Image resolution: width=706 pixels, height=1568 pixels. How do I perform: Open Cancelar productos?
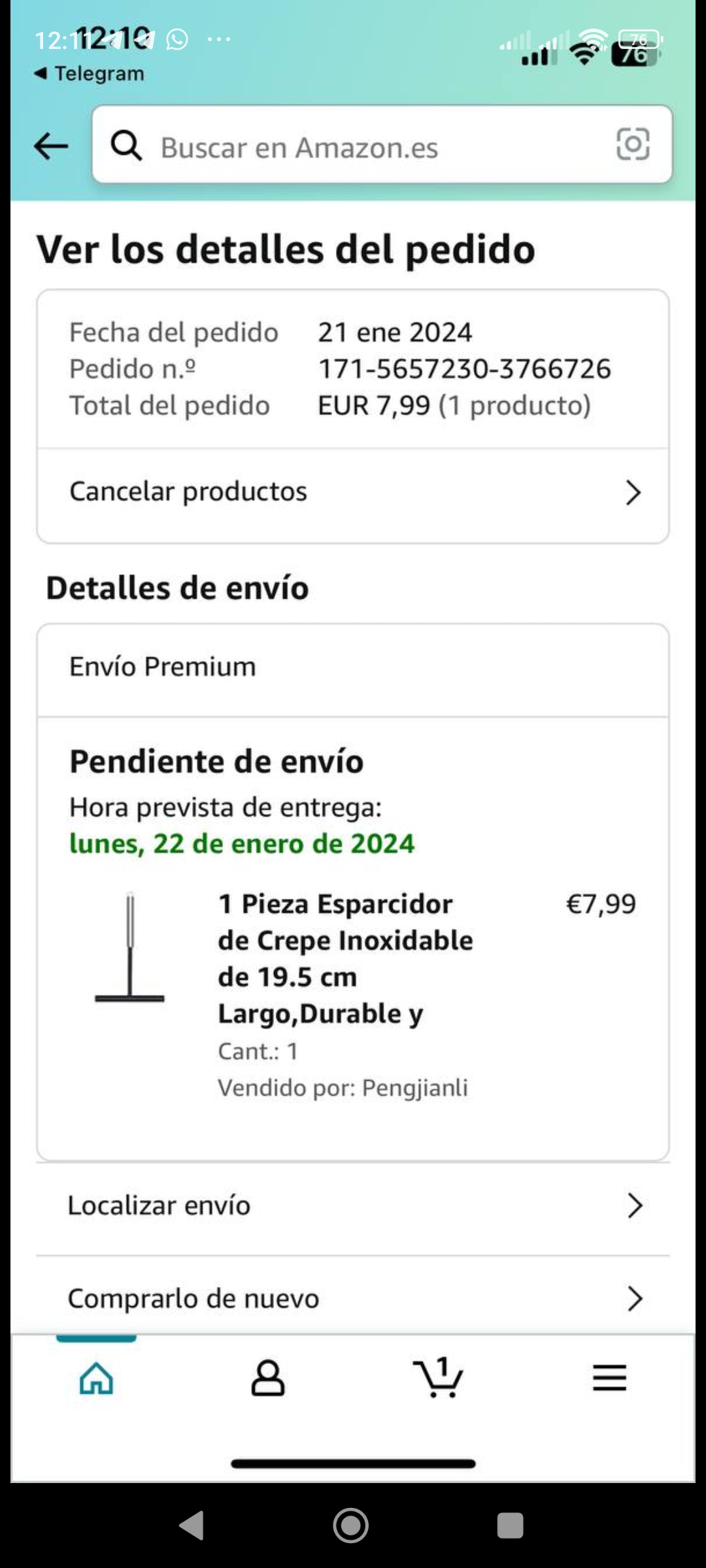(x=353, y=492)
